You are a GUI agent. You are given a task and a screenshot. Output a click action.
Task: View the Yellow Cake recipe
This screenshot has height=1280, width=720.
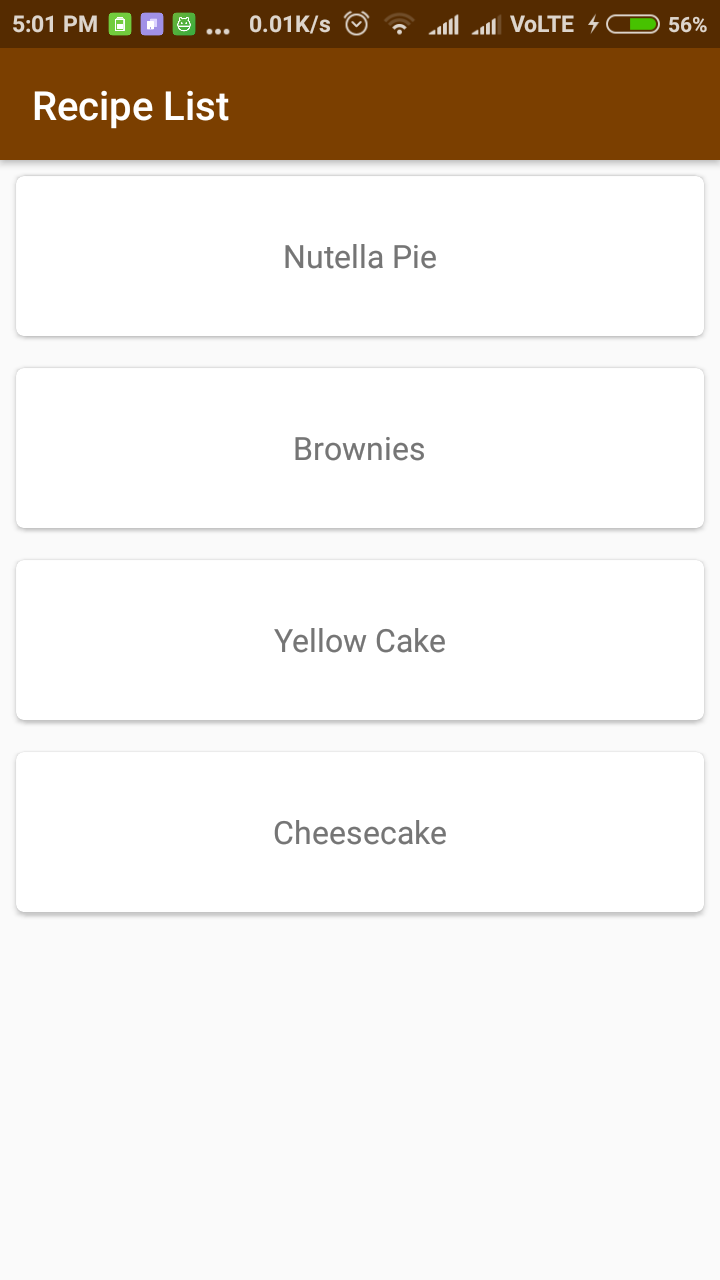(x=360, y=641)
